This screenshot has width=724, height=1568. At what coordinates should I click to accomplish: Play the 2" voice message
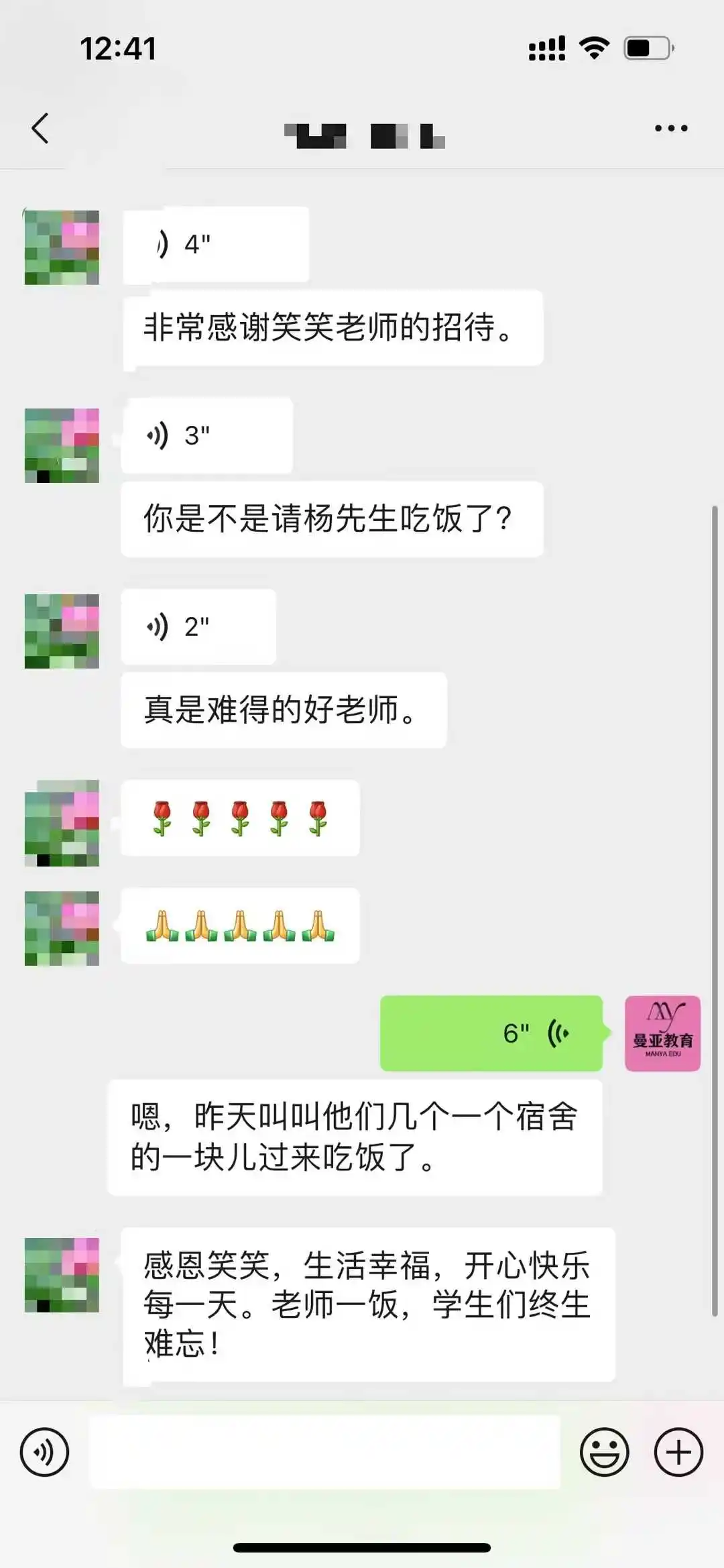198,627
